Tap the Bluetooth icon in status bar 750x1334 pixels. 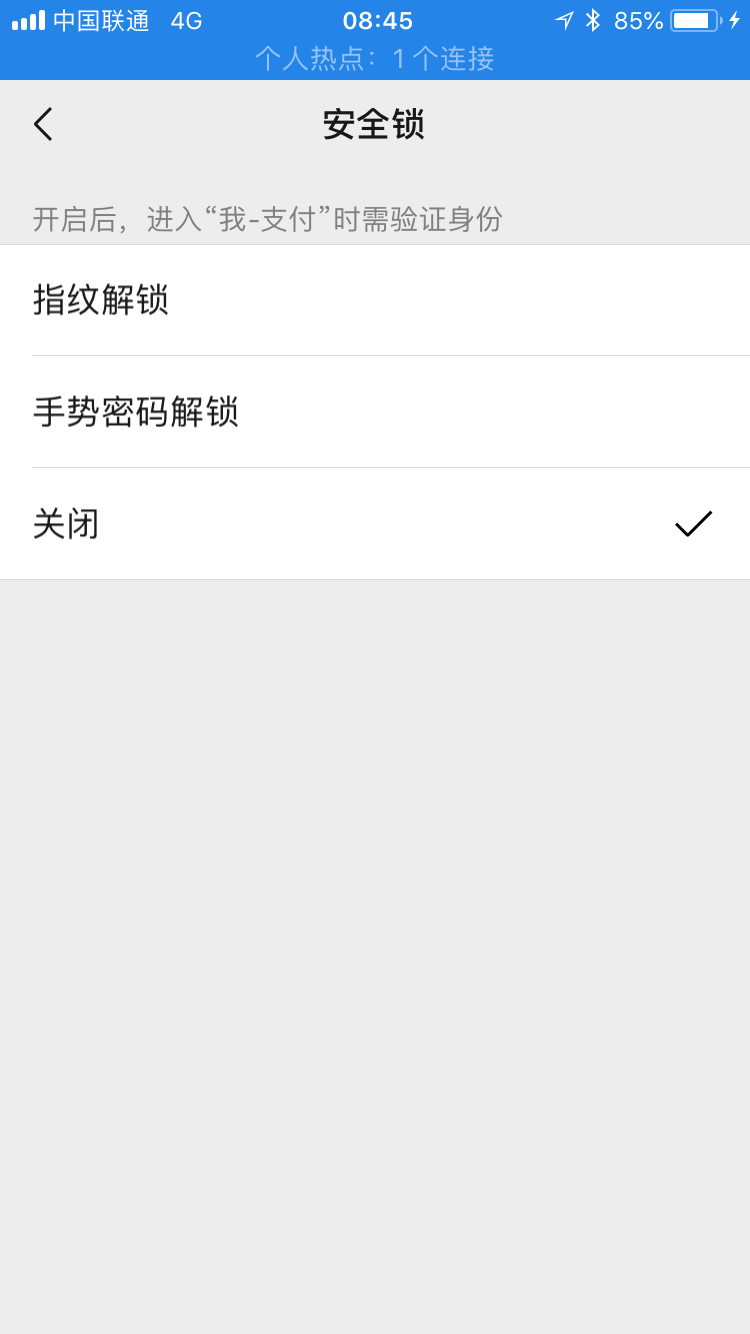tap(593, 19)
